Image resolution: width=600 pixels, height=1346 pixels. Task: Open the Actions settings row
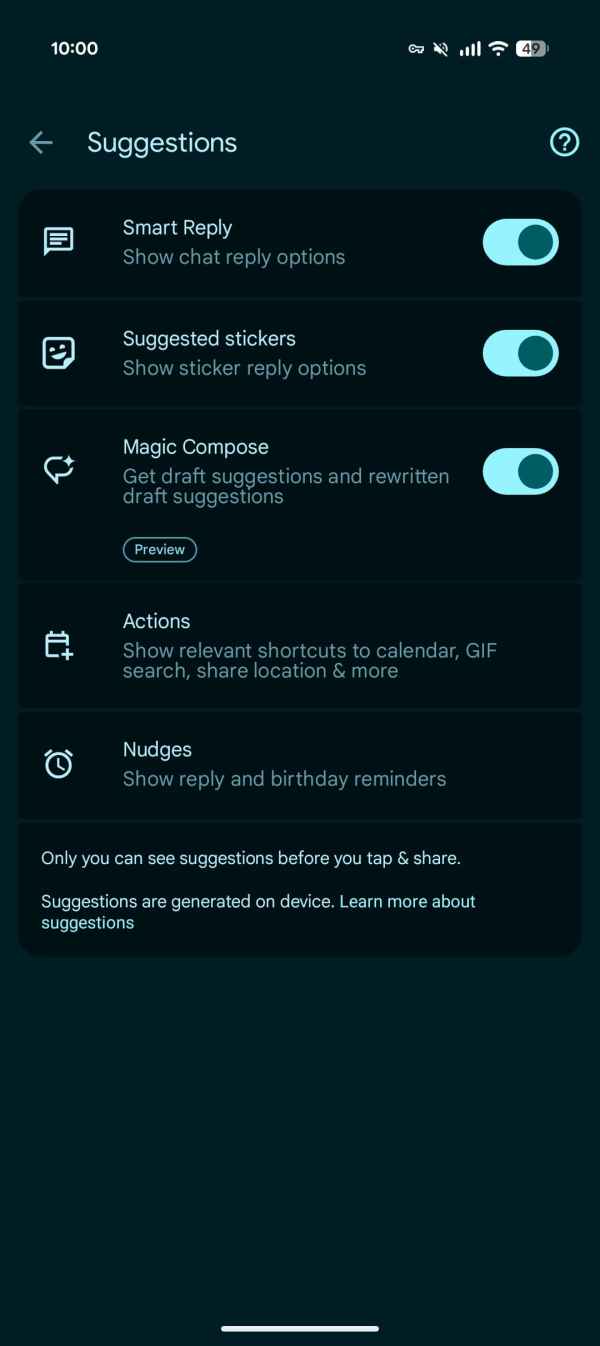point(300,646)
